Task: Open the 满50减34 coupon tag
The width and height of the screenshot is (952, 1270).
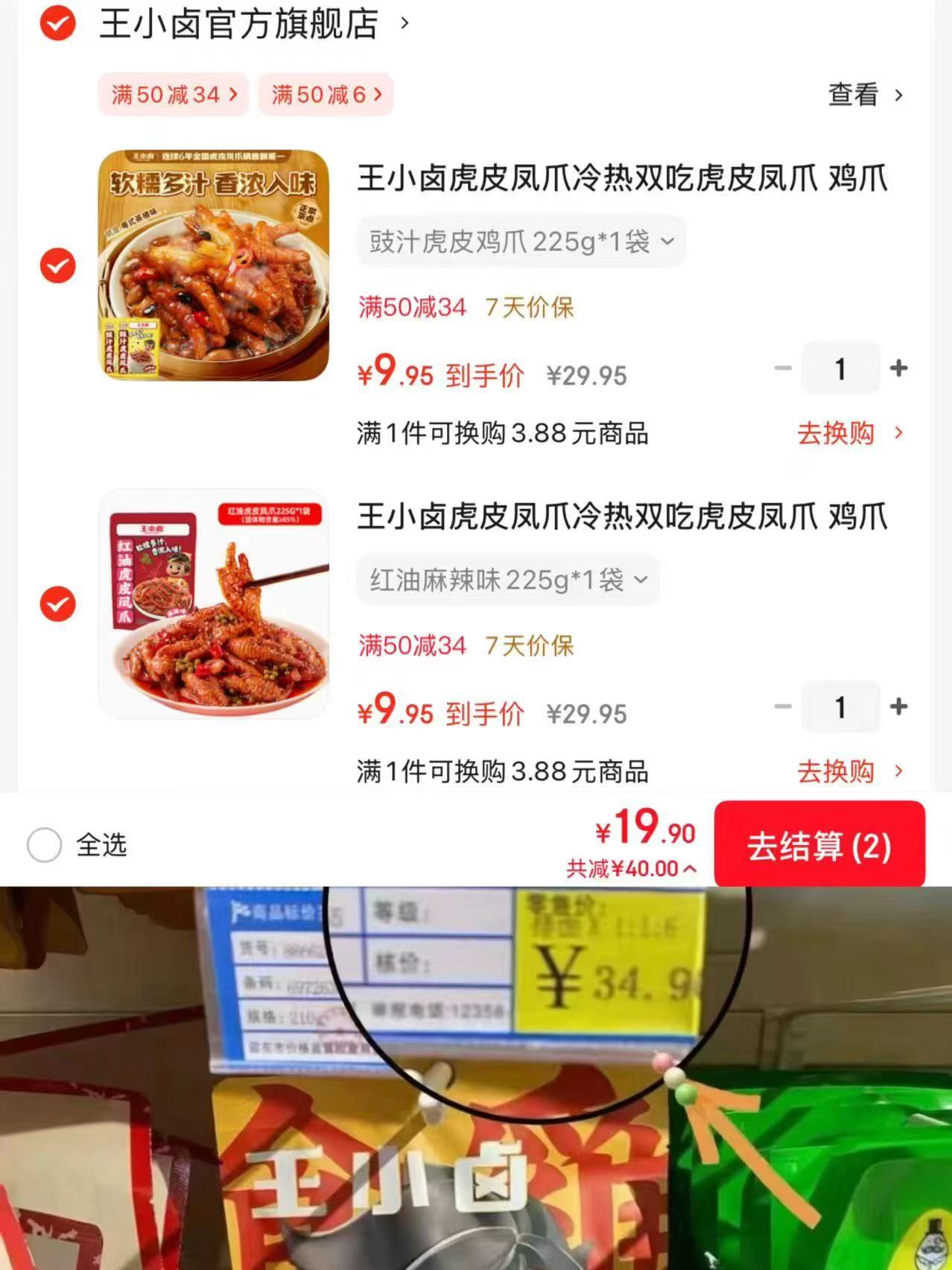Action: (173, 95)
